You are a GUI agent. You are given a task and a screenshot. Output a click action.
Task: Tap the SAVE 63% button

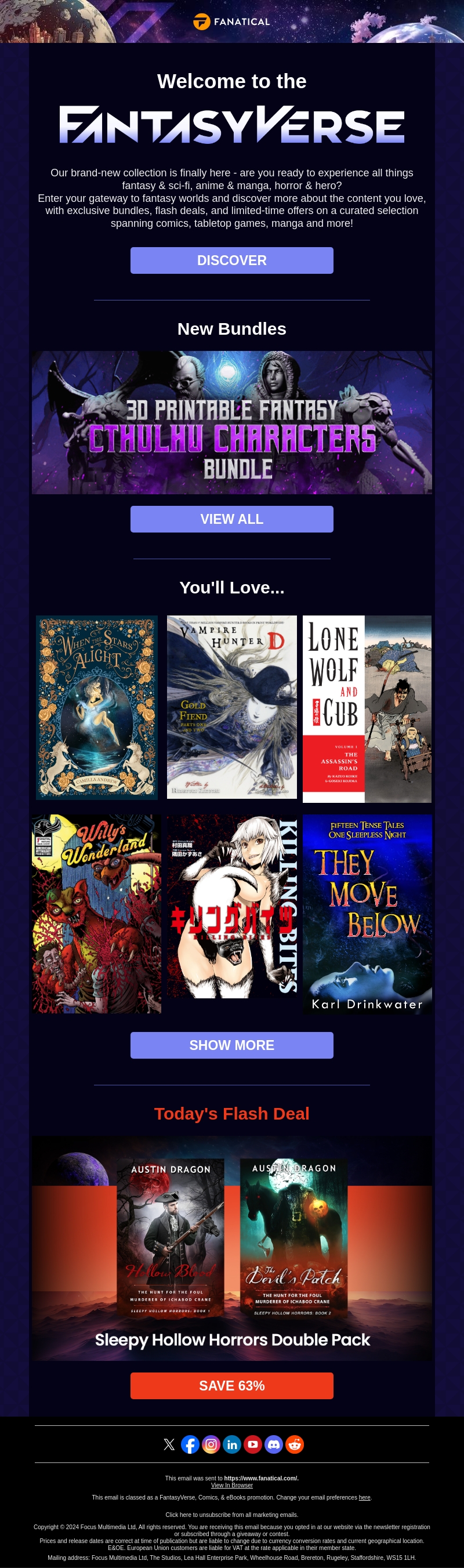[x=231, y=1386]
